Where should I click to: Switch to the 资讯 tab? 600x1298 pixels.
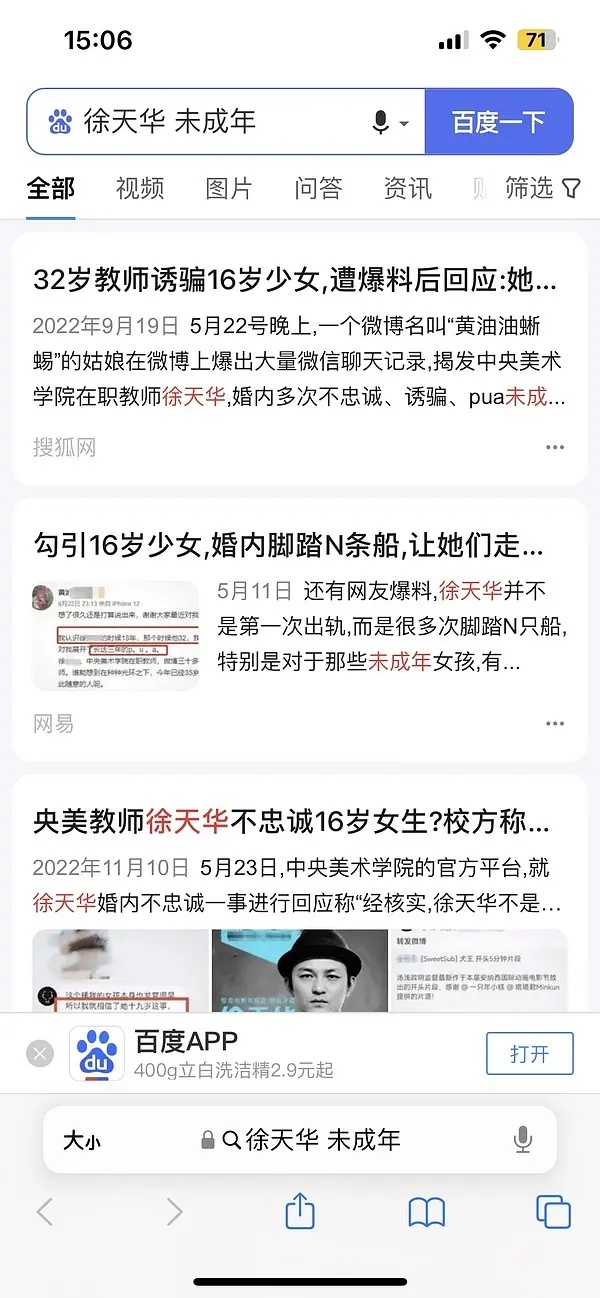tap(407, 188)
